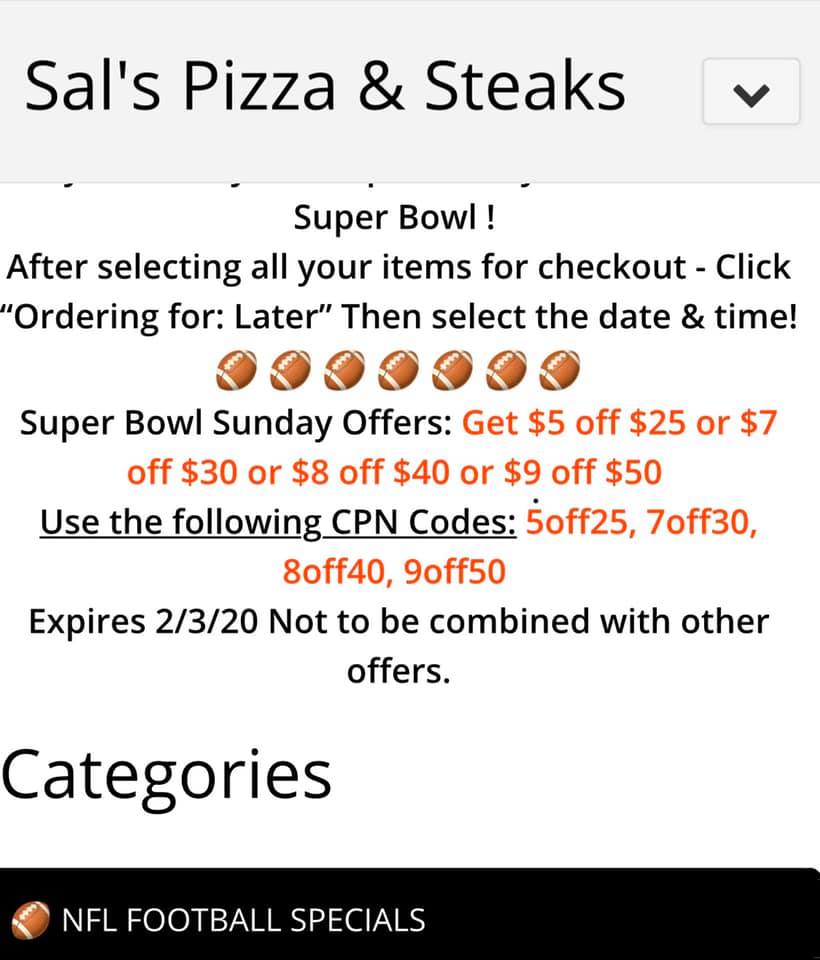The height and width of the screenshot is (960, 820).
Task: Open the NFL Football Specials category
Action: point(243,919)
